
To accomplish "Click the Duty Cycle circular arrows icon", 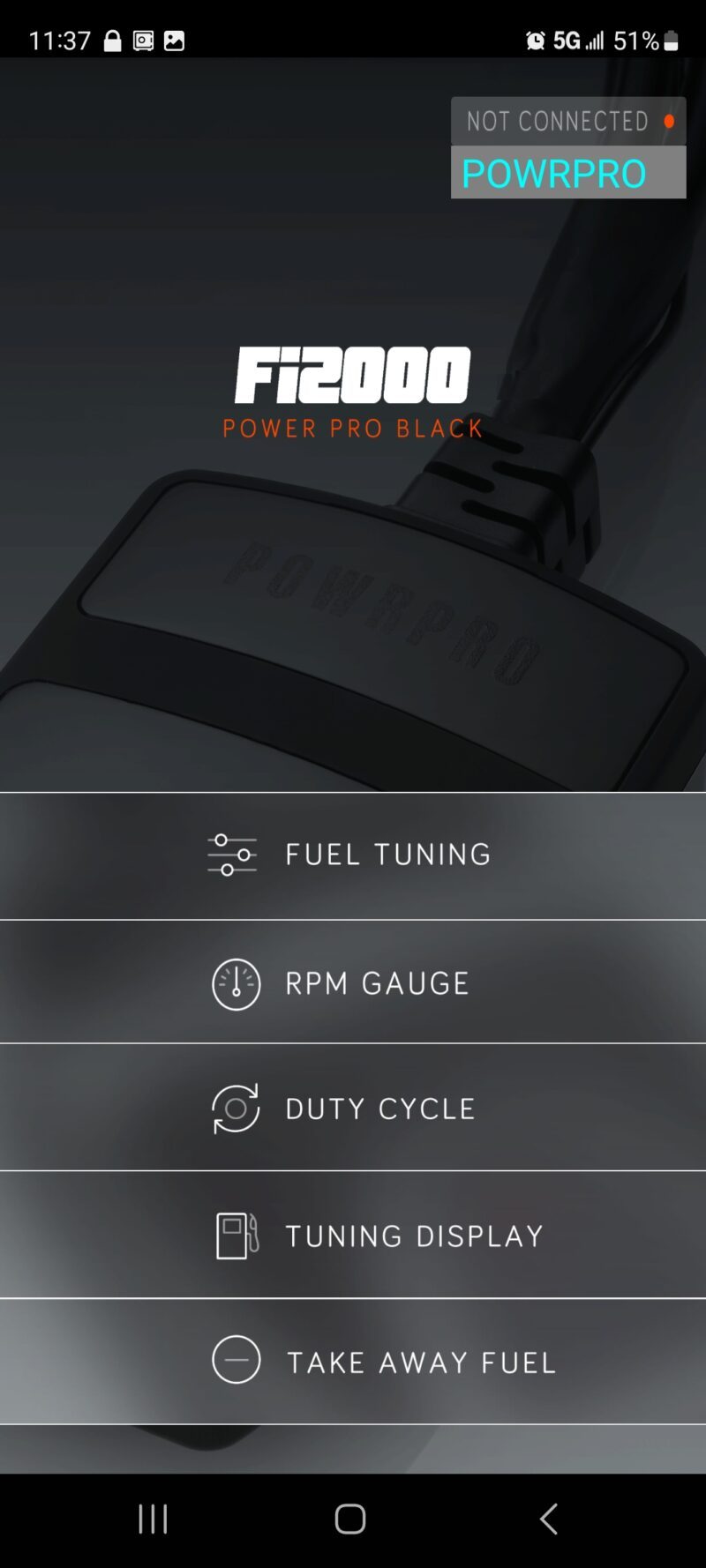I will point(234,1109).
